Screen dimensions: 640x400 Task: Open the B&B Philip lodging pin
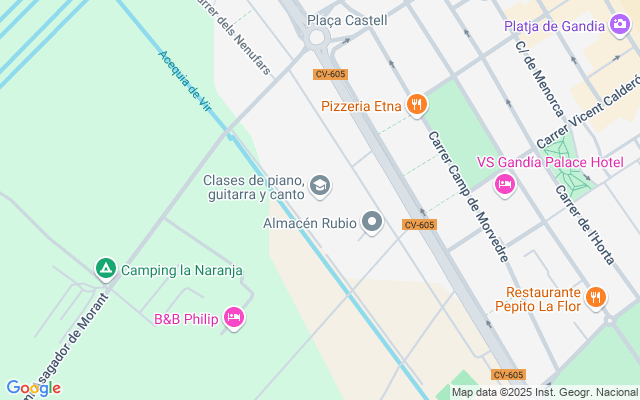(x=234, y=318)
